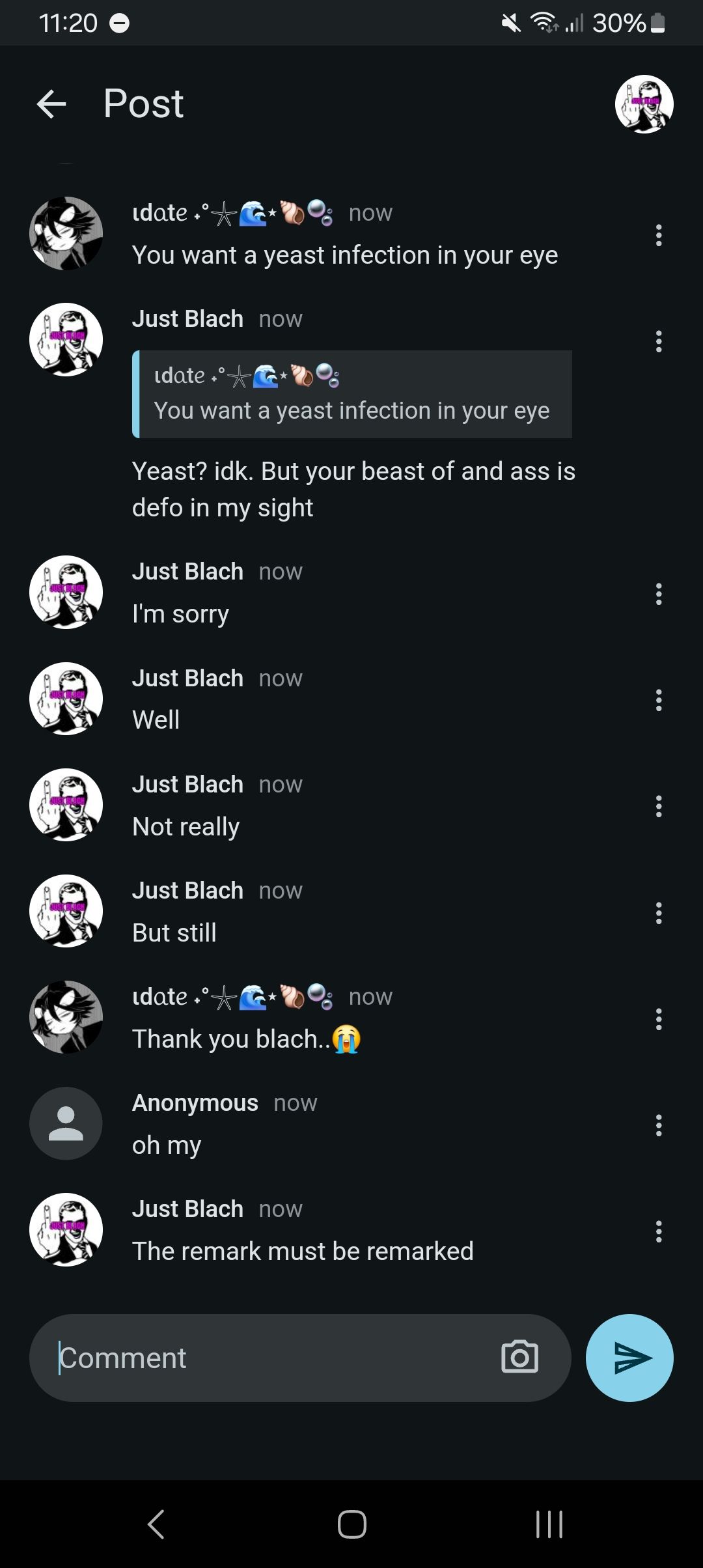This screenshot has width=703, height=1568.
Task: Send the comment
Action: [629, 1358]
